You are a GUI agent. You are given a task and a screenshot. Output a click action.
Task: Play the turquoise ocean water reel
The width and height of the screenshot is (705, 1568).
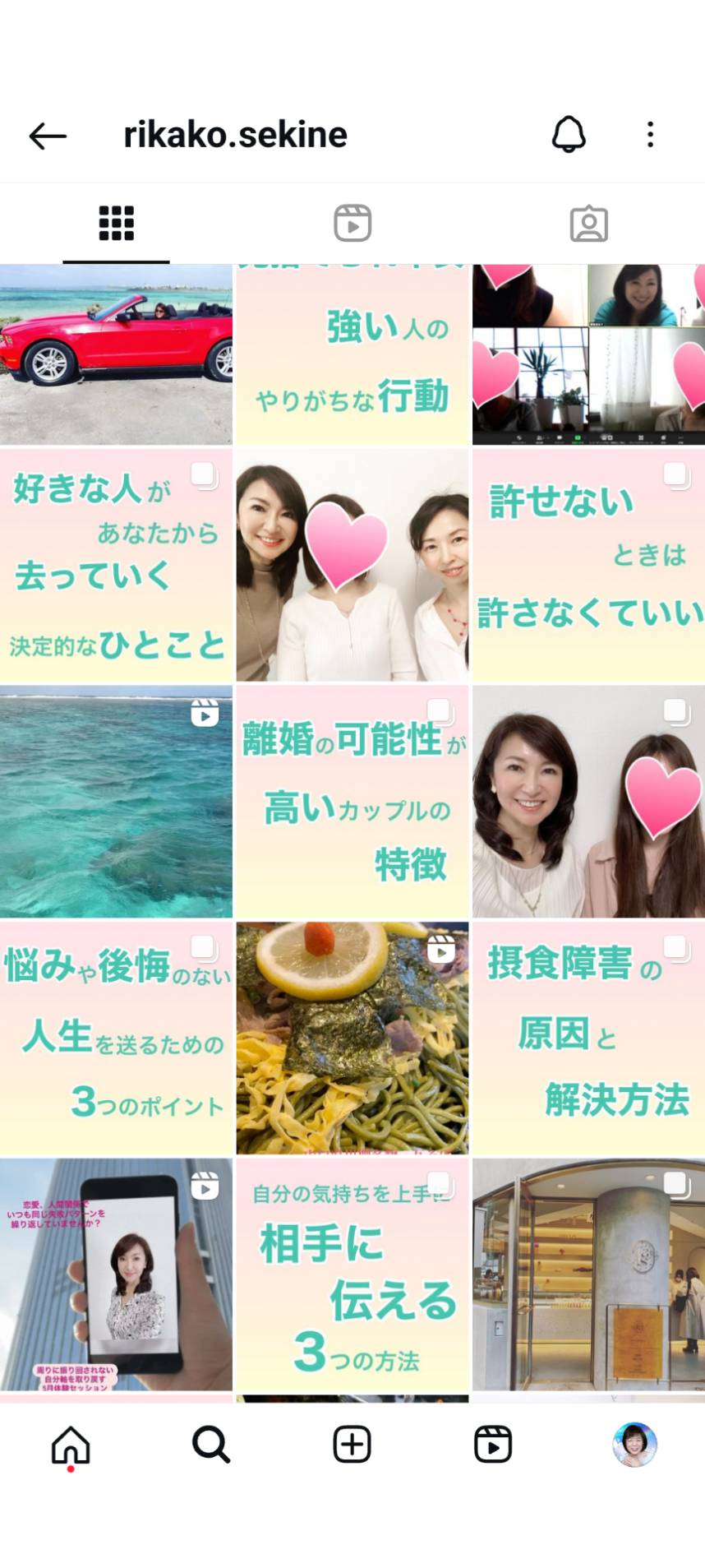point(116,802)
